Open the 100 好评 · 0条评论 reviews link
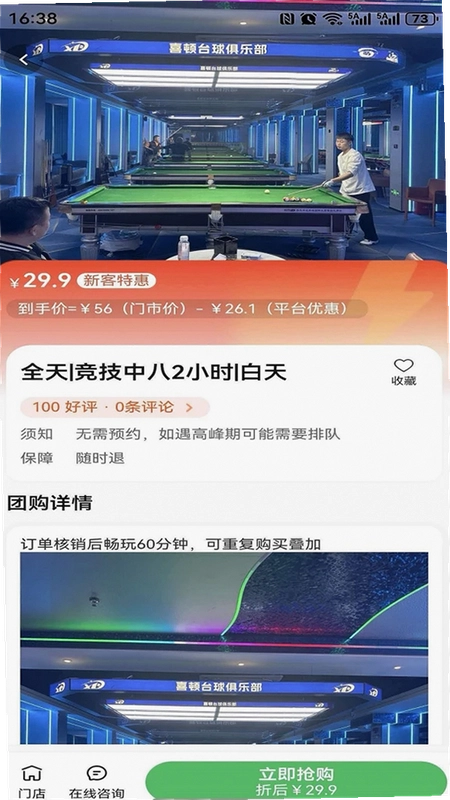450x800 pixels. (115, 407)
